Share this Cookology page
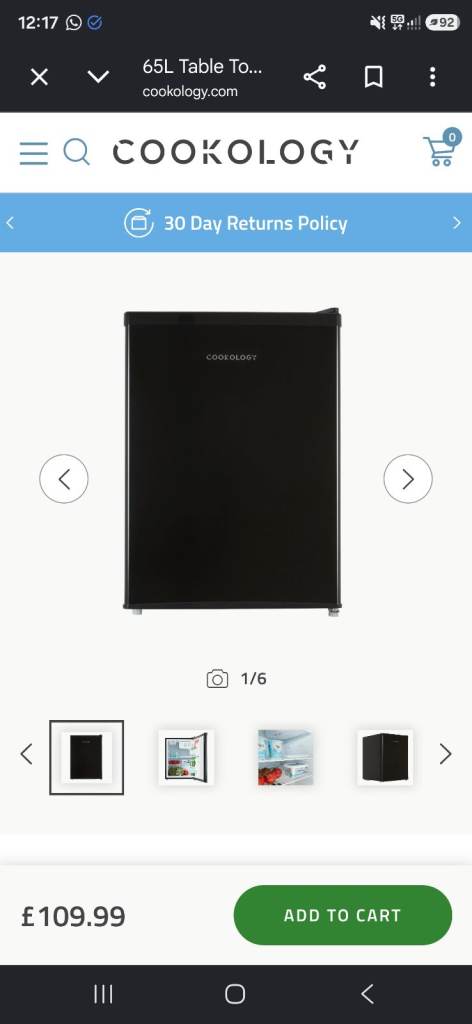The width and height of the screenshot is (472, 1024). 315,78
